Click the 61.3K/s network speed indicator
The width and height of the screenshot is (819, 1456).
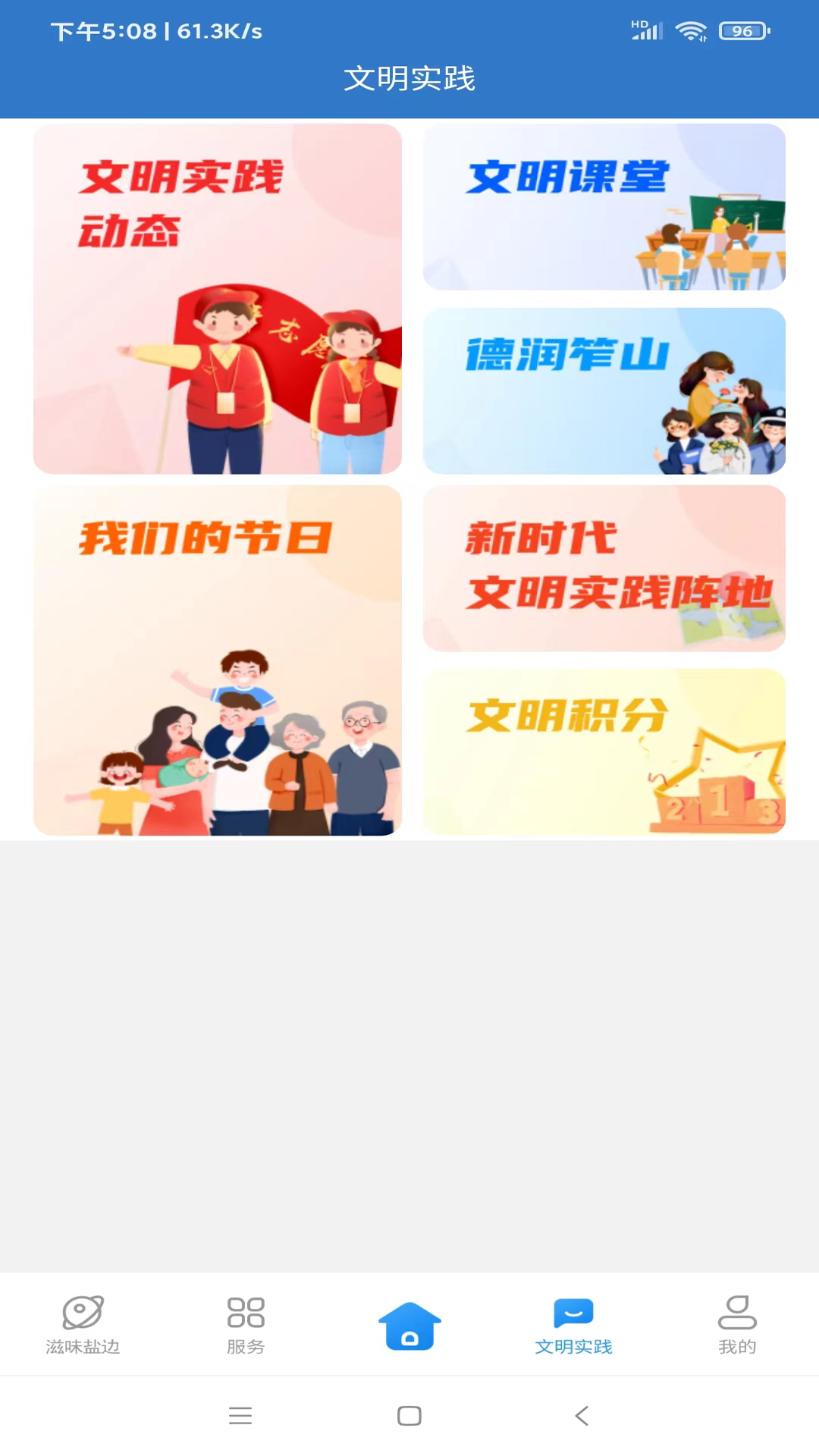tap(218, 31)
